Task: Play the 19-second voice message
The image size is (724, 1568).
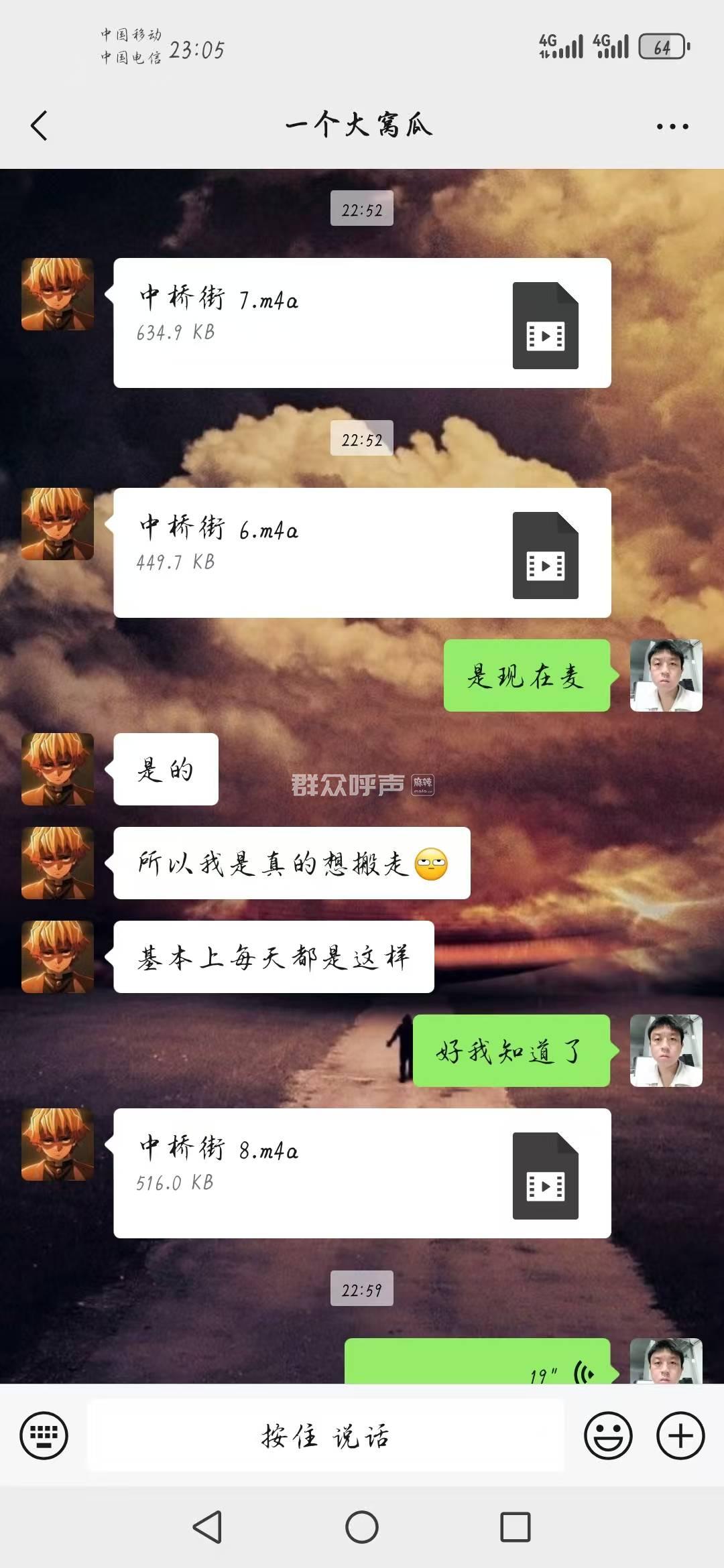Action: (477, 1363)
